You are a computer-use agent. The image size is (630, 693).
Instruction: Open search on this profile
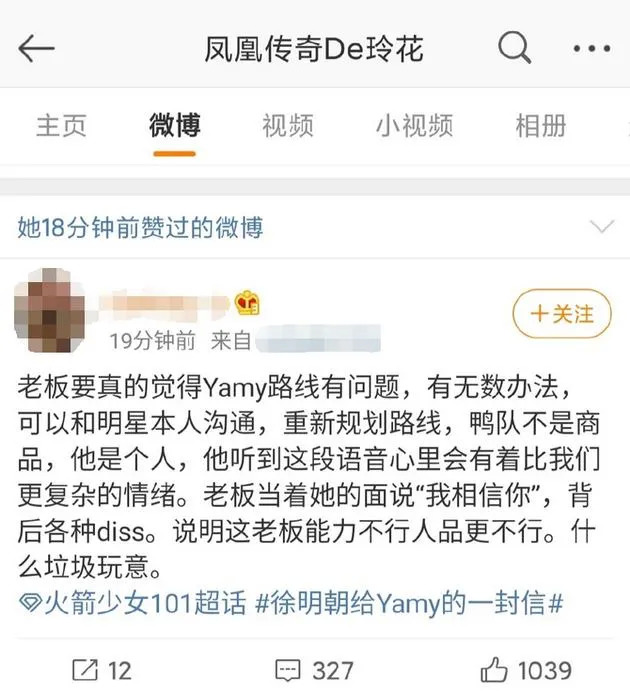click(512, 47)
